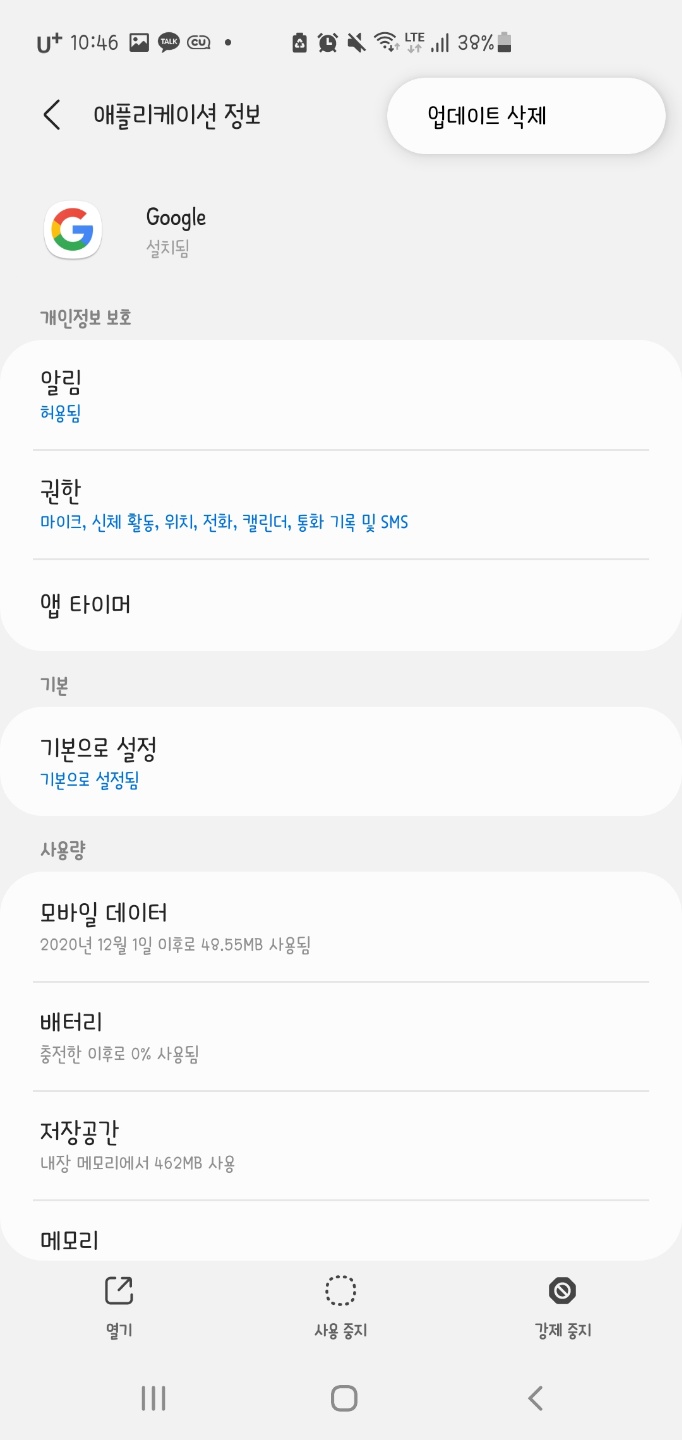View 모바일 데이터 usage
This screenshot has width=682, height=1440.
click(x=340, y=926)
